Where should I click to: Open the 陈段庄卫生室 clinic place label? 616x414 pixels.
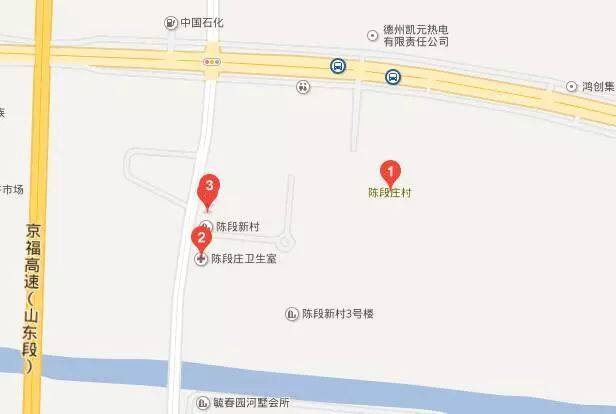[243, 259]
